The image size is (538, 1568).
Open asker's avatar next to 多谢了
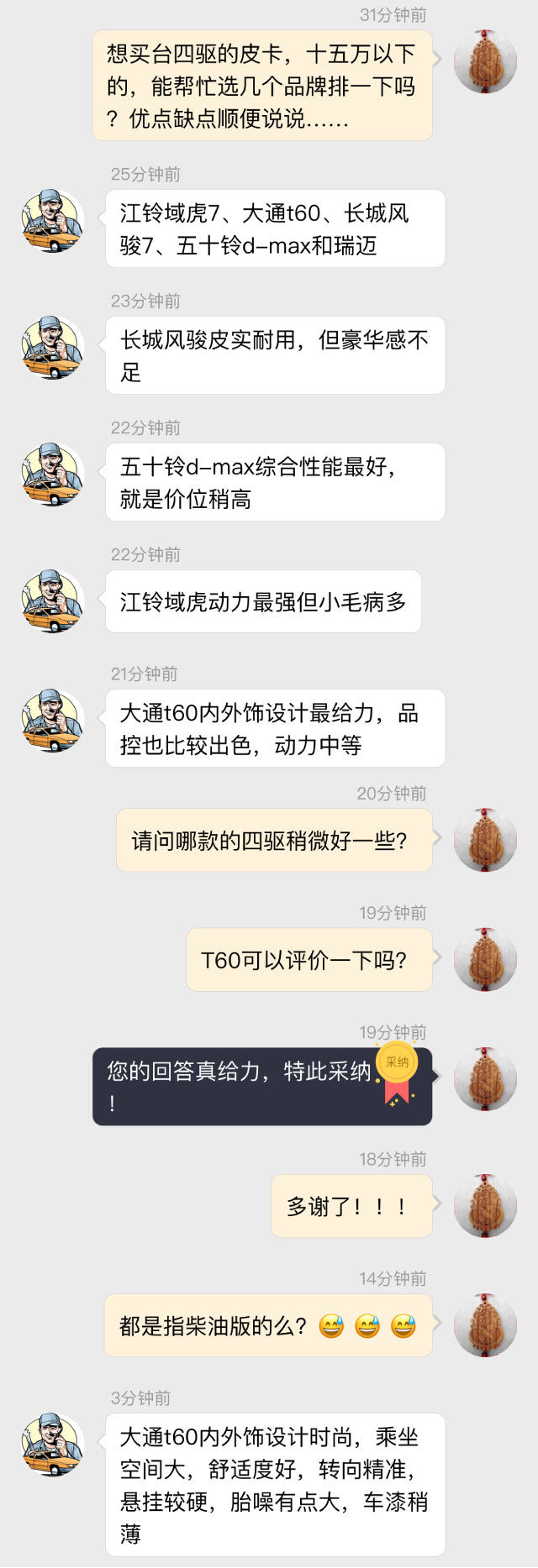(485, 1205)
